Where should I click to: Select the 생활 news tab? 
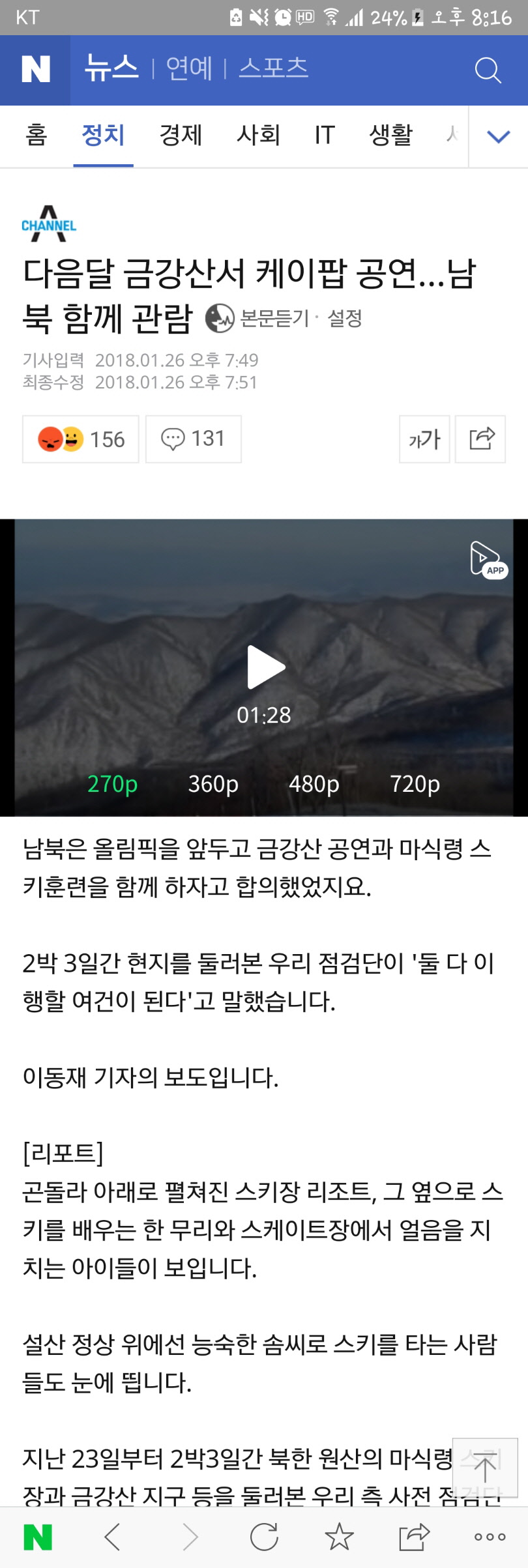[390, 136]
